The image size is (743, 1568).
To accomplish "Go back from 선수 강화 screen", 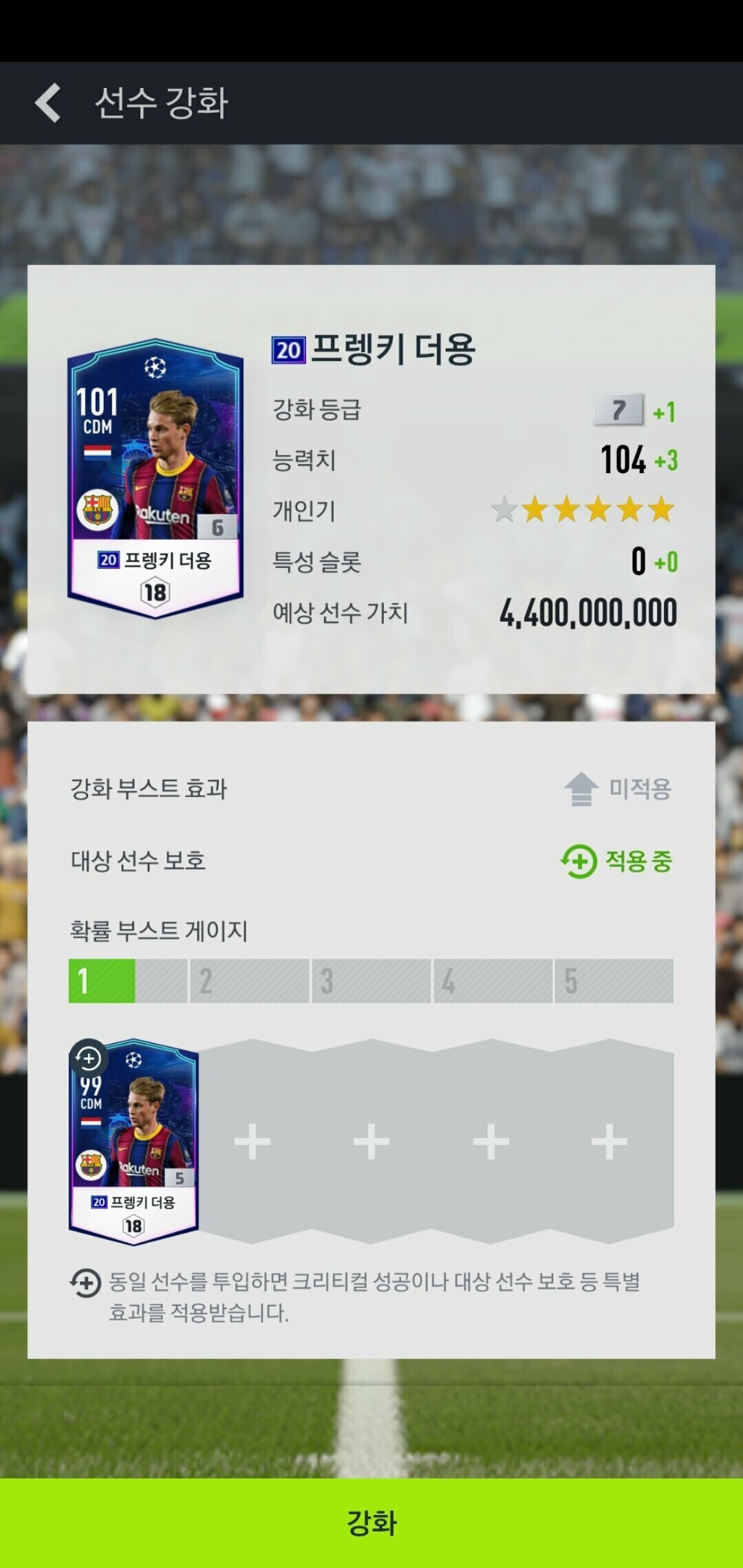I will (x=48, y=103).
